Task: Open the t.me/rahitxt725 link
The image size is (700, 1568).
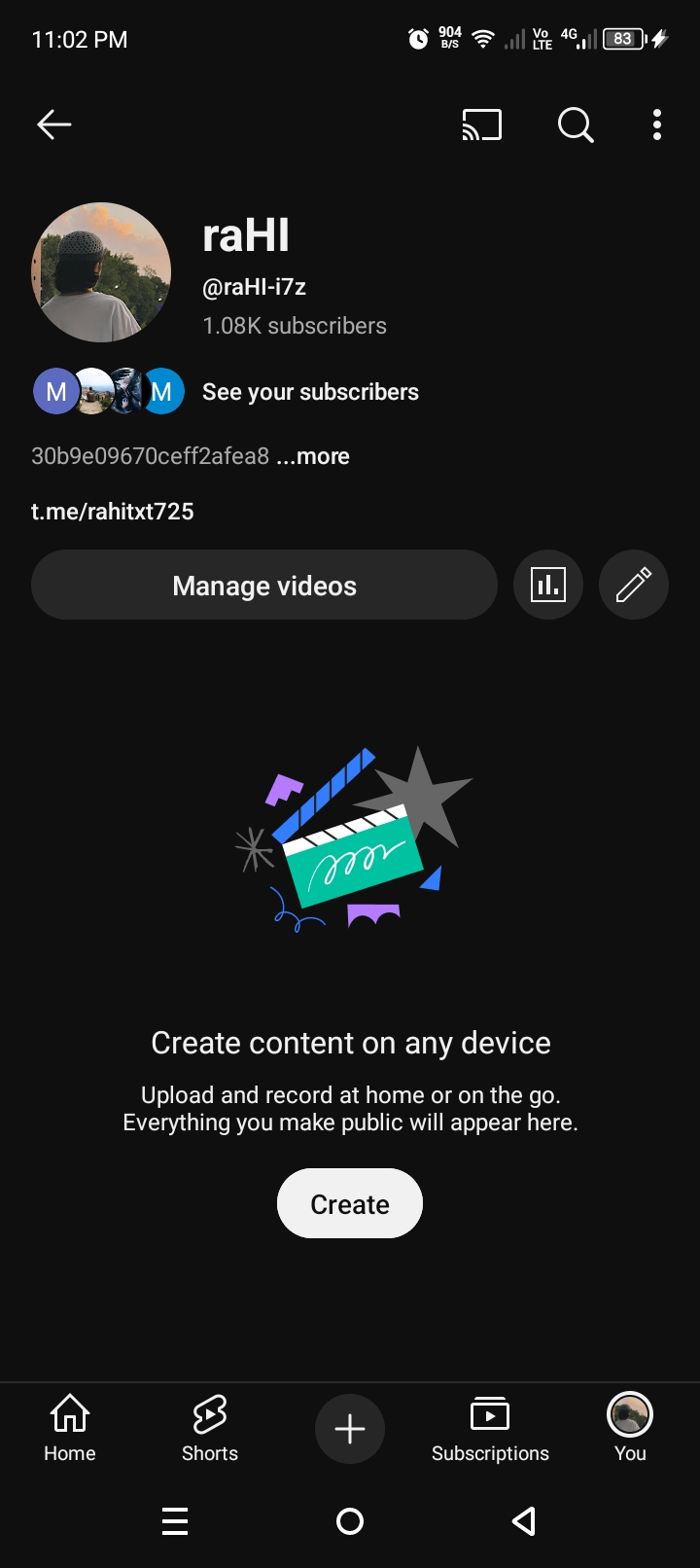Action: (113, 512)
